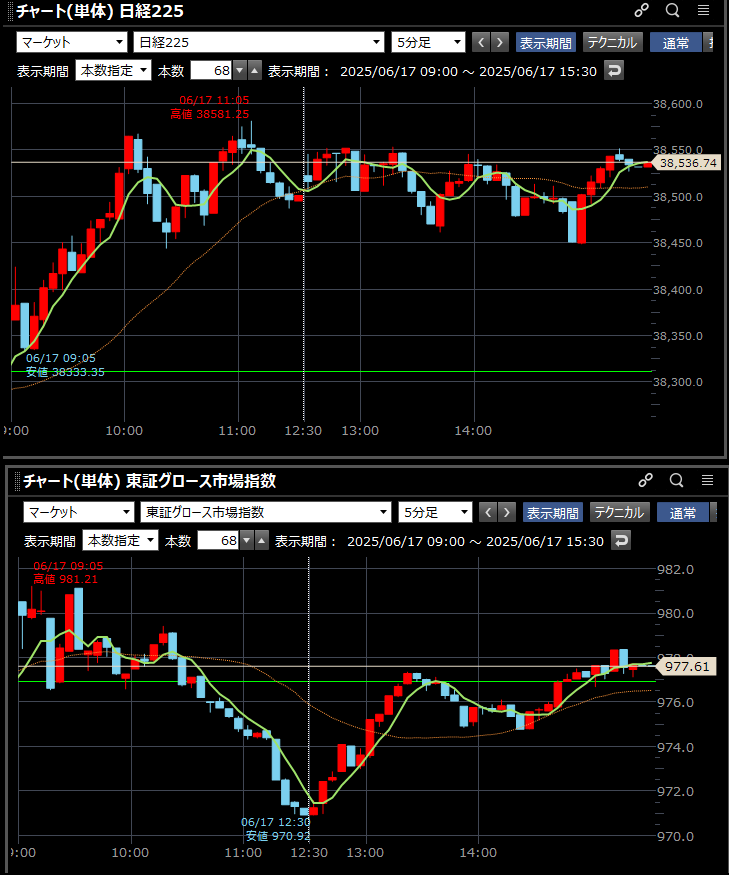Open the 東証グロース市場指数 symbol dropdown
This screenshot has height=875, width=729.
click(265, 512)
